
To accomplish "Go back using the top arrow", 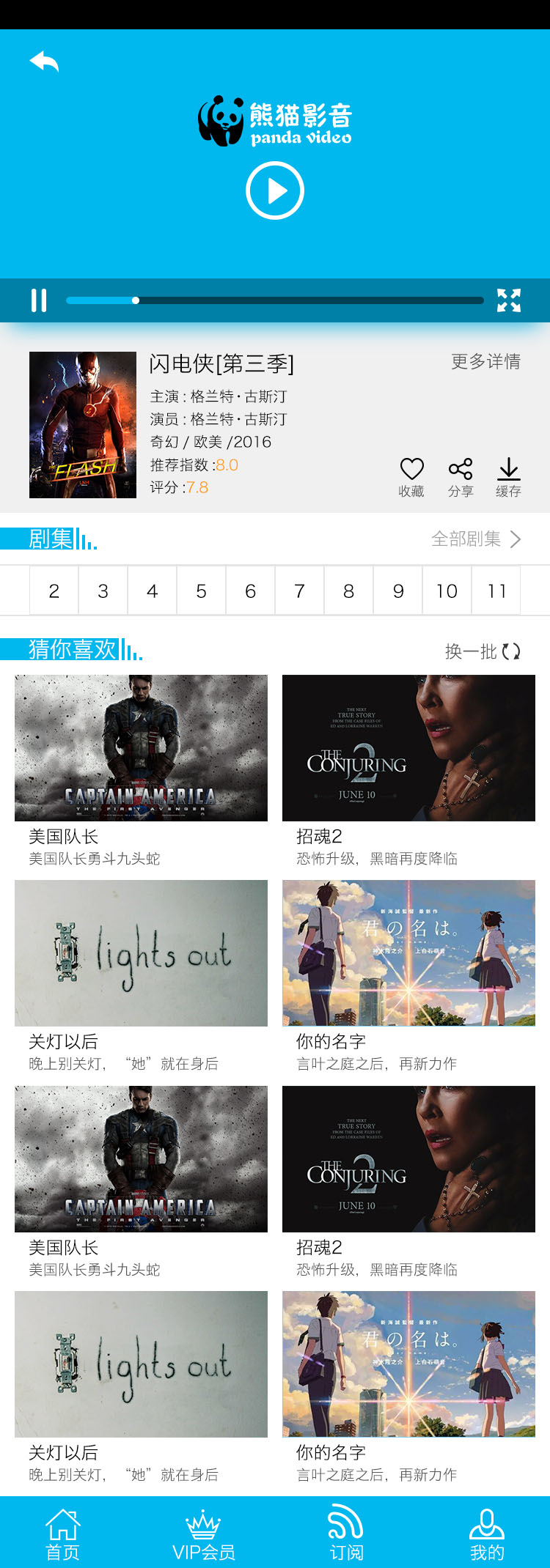I will [x=44, y=62].
